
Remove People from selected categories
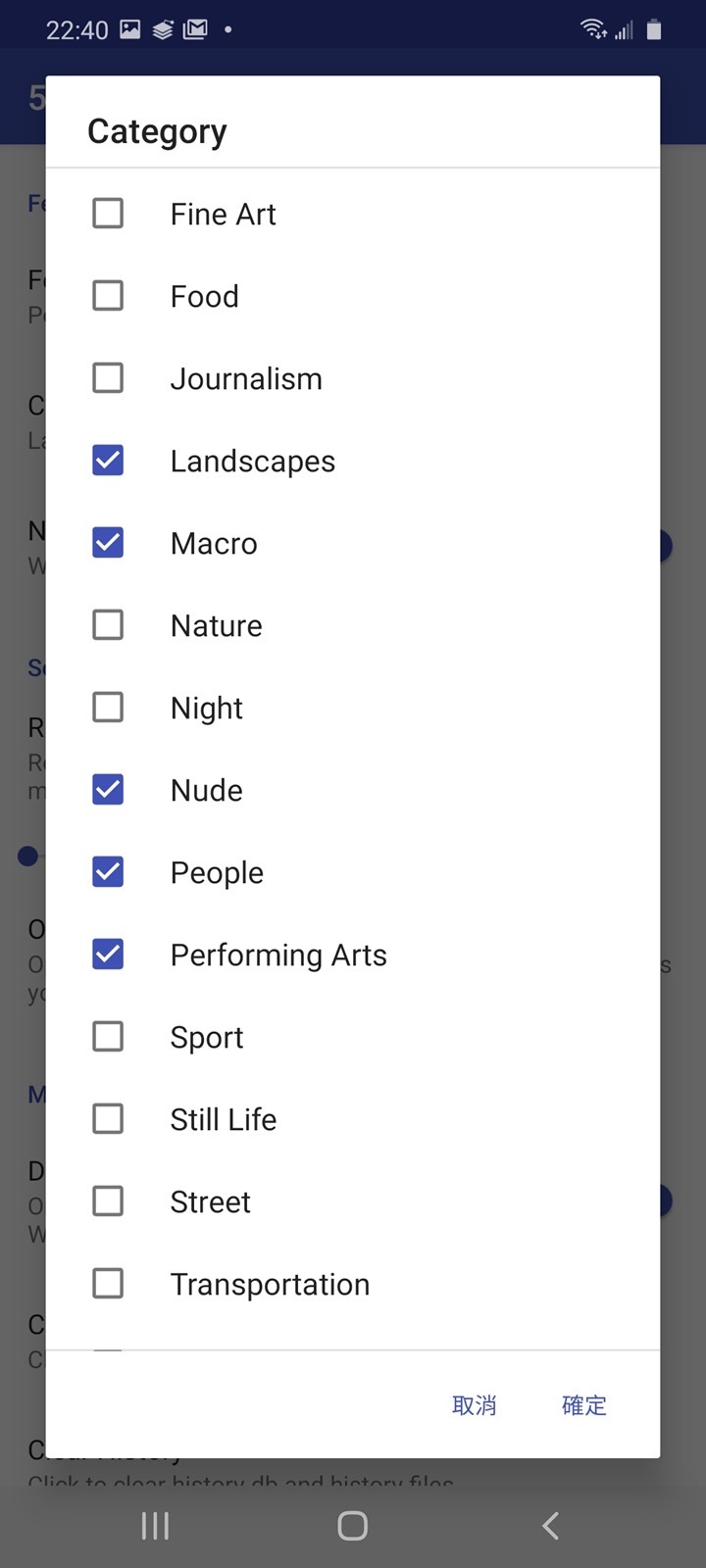click(108, 872)
